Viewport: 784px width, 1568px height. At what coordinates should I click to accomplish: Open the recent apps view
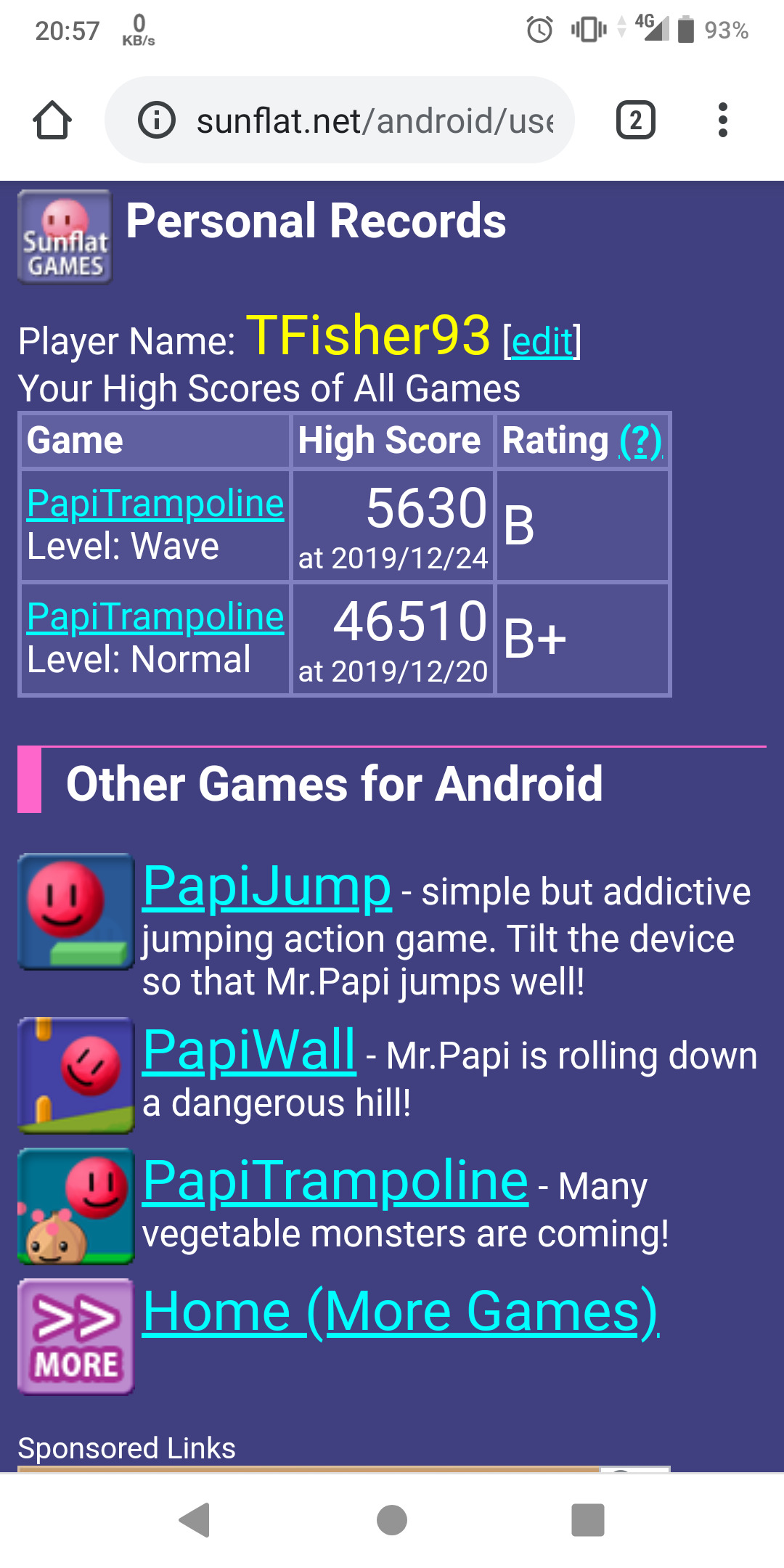coord(587,1520)
